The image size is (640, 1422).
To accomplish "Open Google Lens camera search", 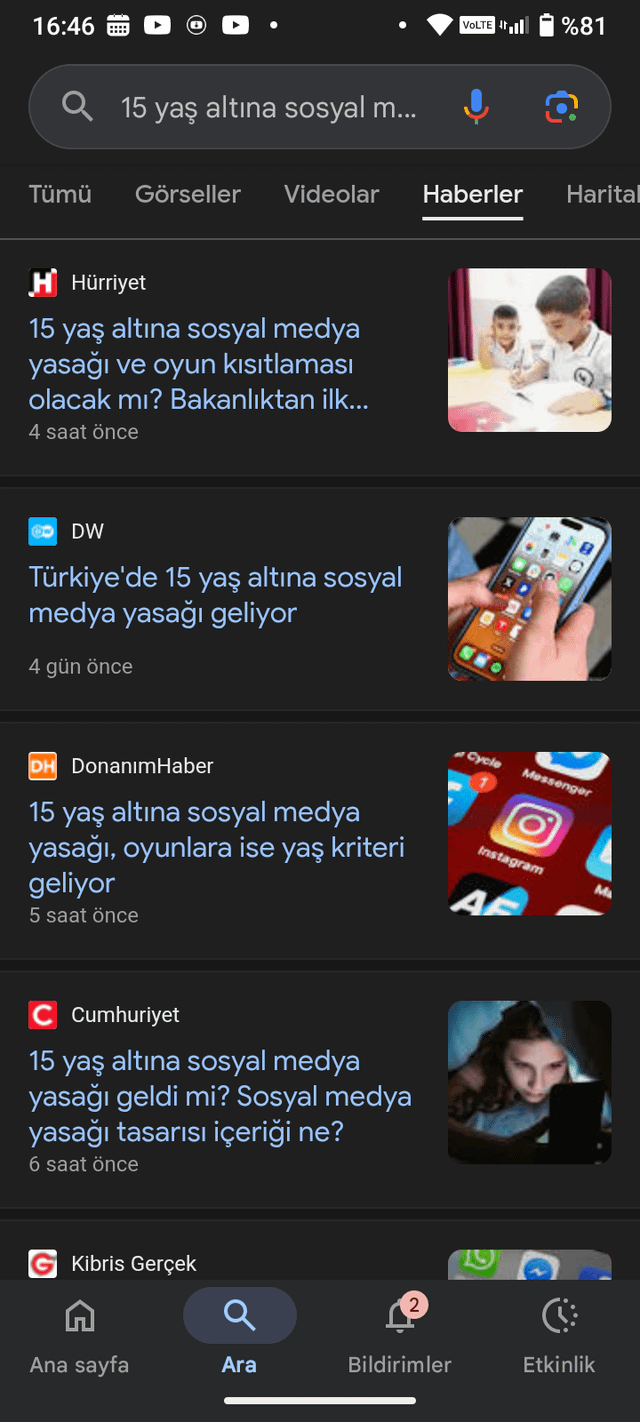I will click(x=561, y=107).
